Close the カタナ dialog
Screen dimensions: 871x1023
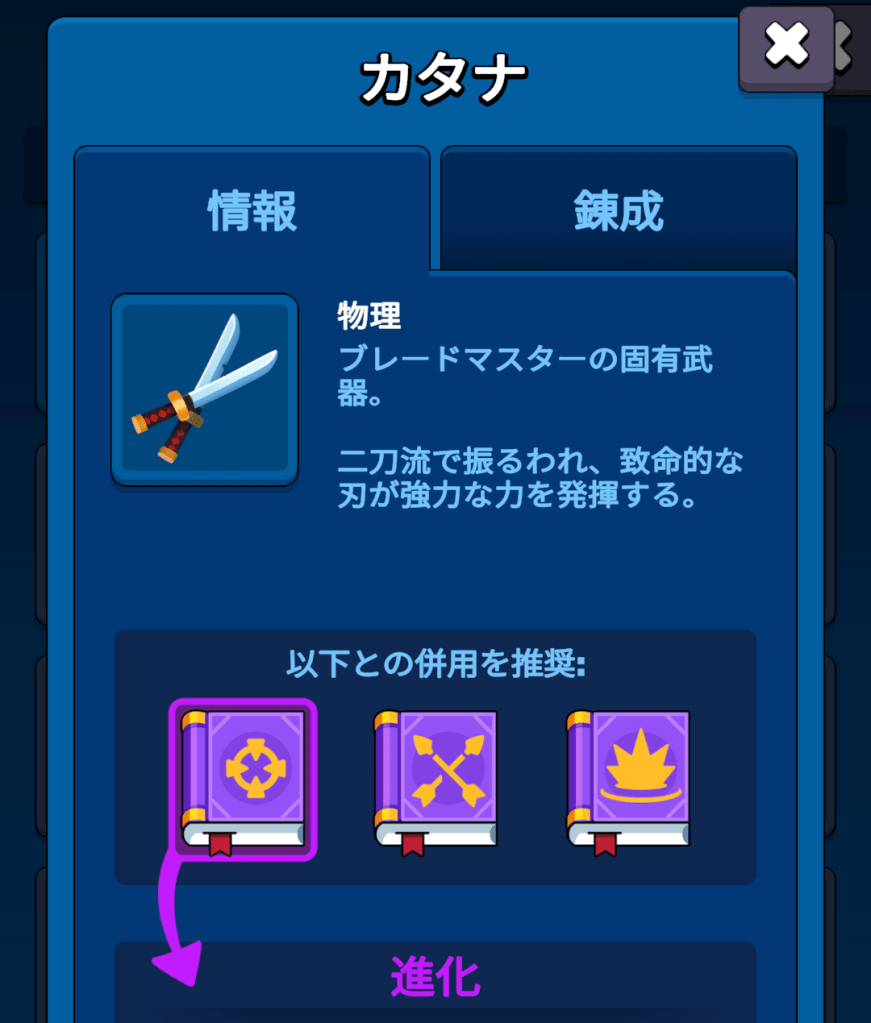786,47
